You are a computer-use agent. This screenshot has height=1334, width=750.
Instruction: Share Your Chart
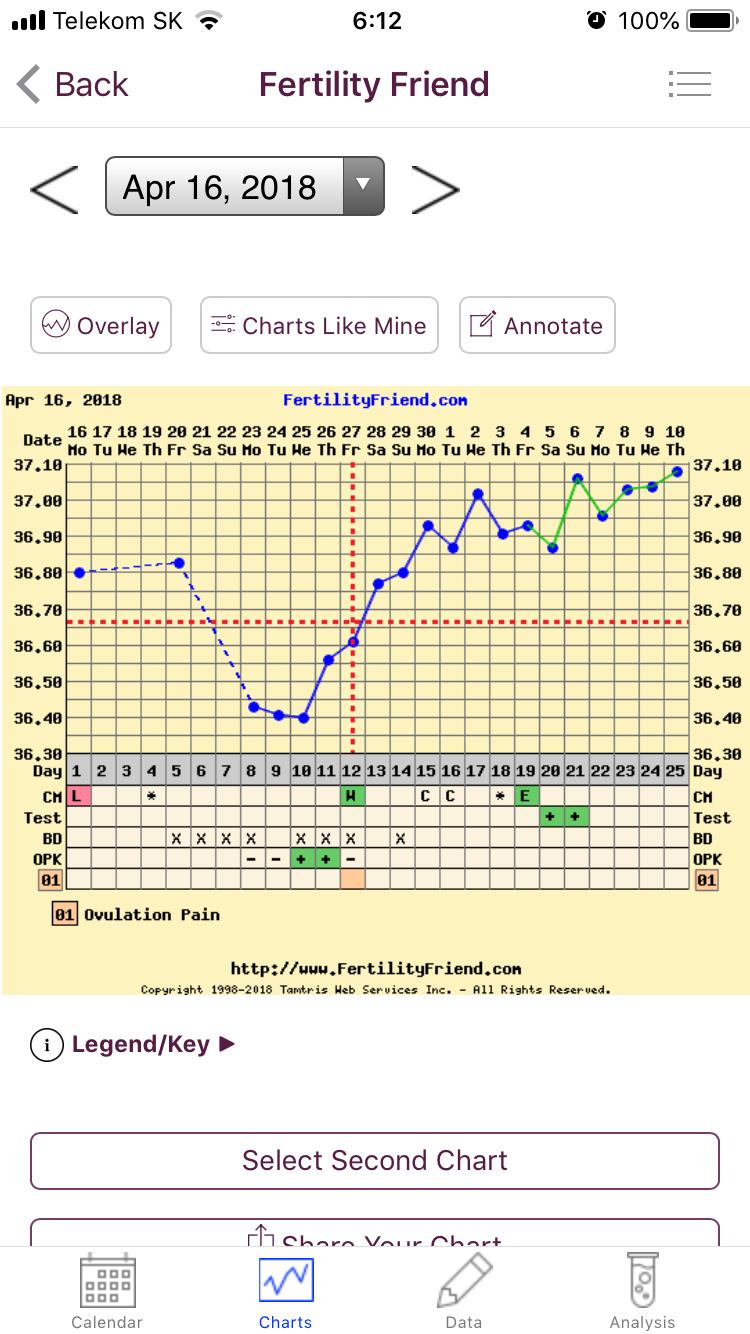[375, 1232]
